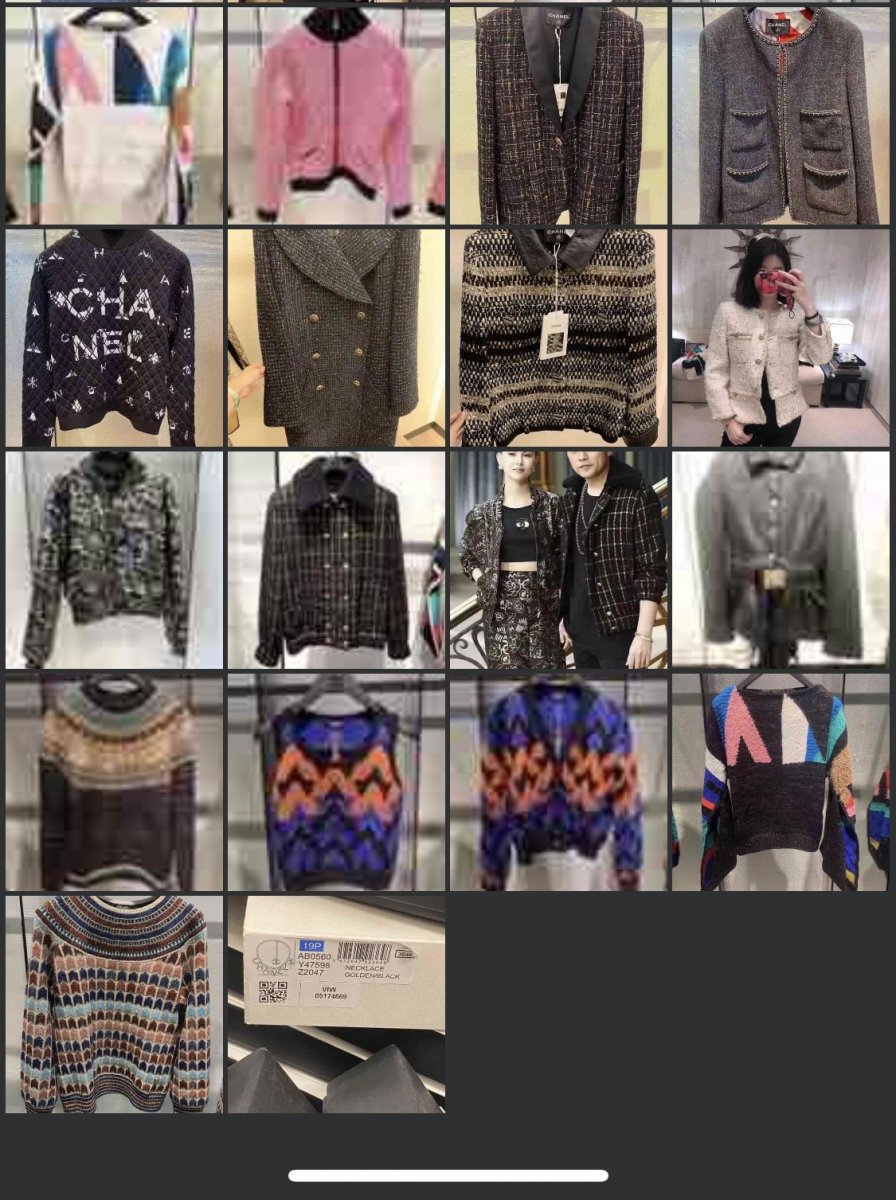The height and width of the screenshot is (1200, 896).
Task: Open the photo of the couple posing
Action: [558, 560]
